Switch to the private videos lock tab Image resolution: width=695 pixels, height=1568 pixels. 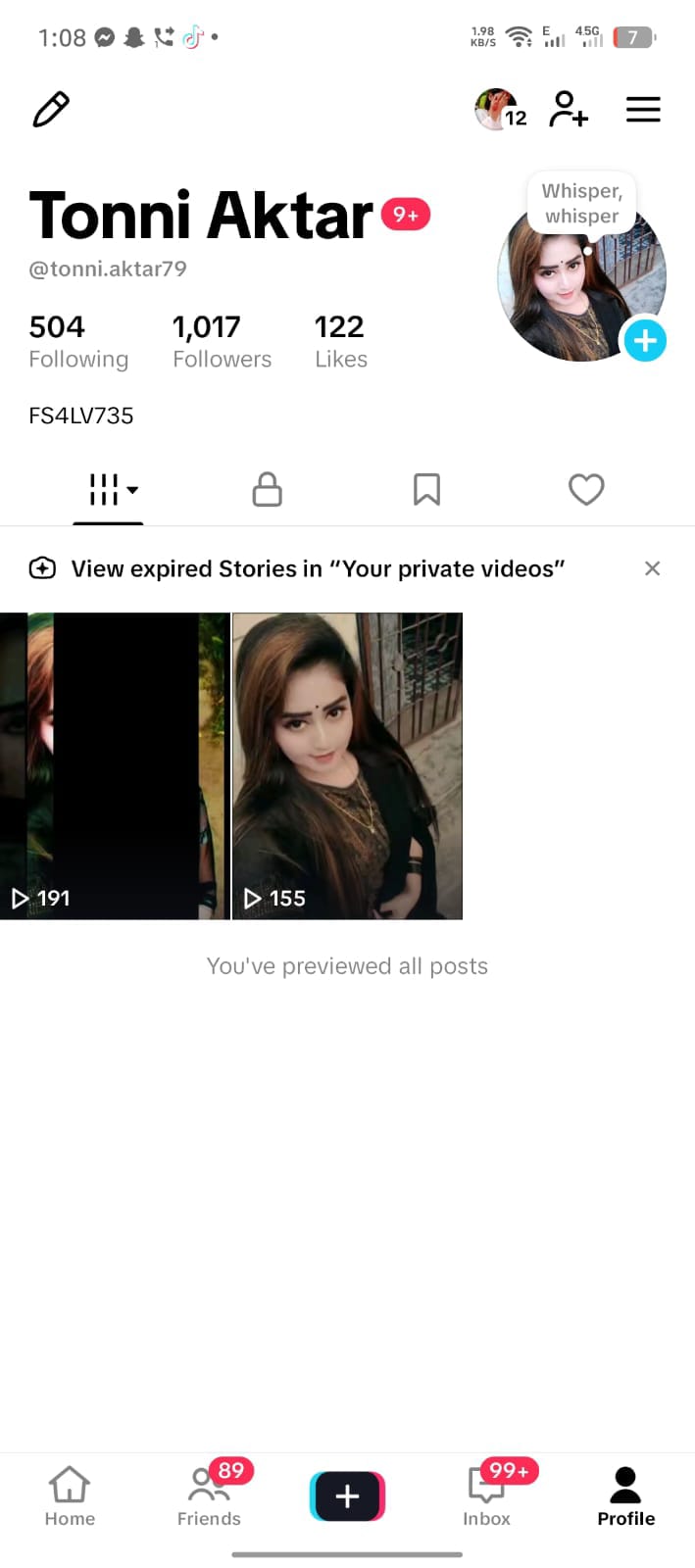click(267, 489)
